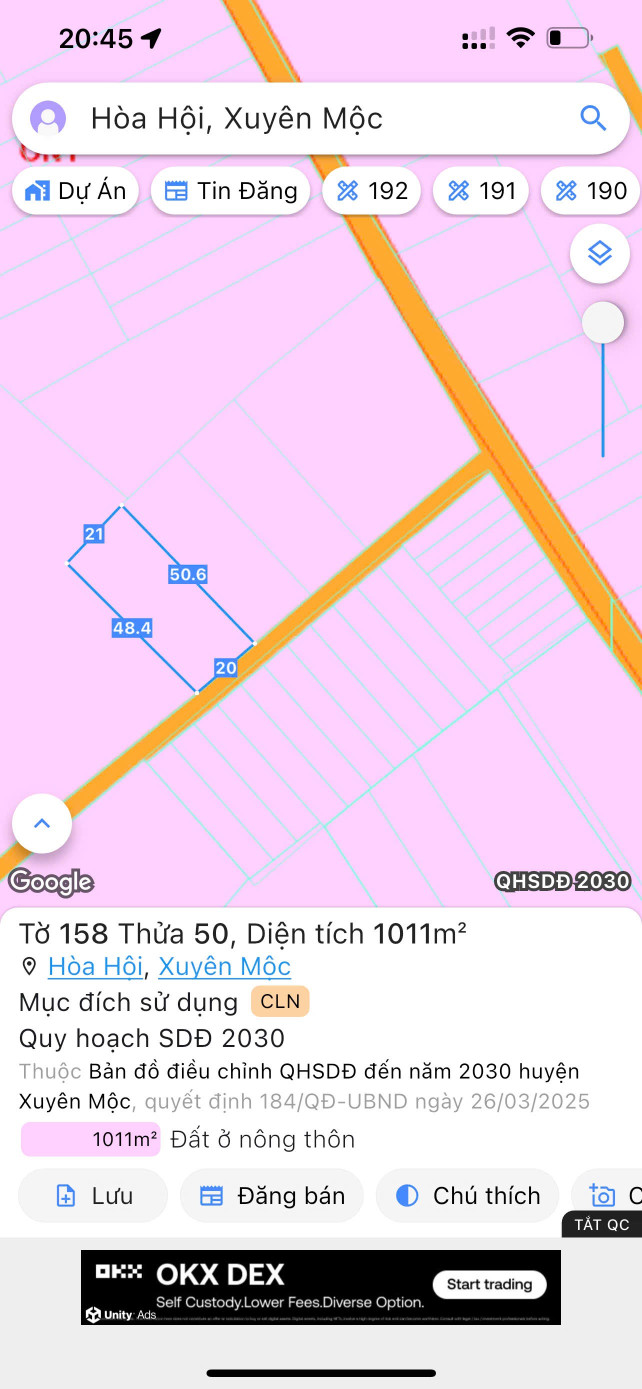Tap the overlay opacity slider handle
The width and height of the screenshot is (642, 1389).
click(603, 323)
